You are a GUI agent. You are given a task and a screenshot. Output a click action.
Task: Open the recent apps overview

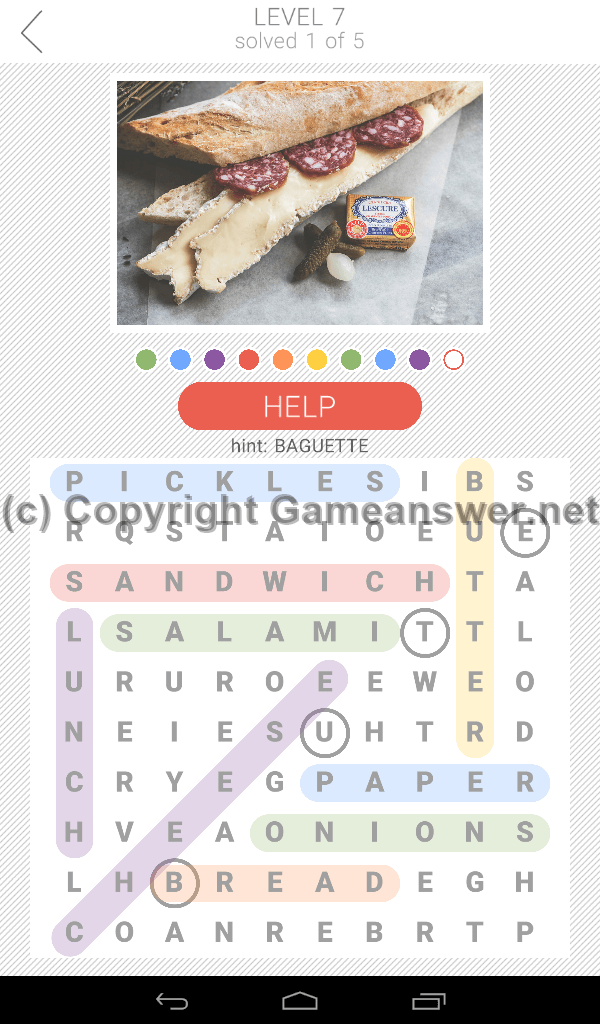[429, 1000]
